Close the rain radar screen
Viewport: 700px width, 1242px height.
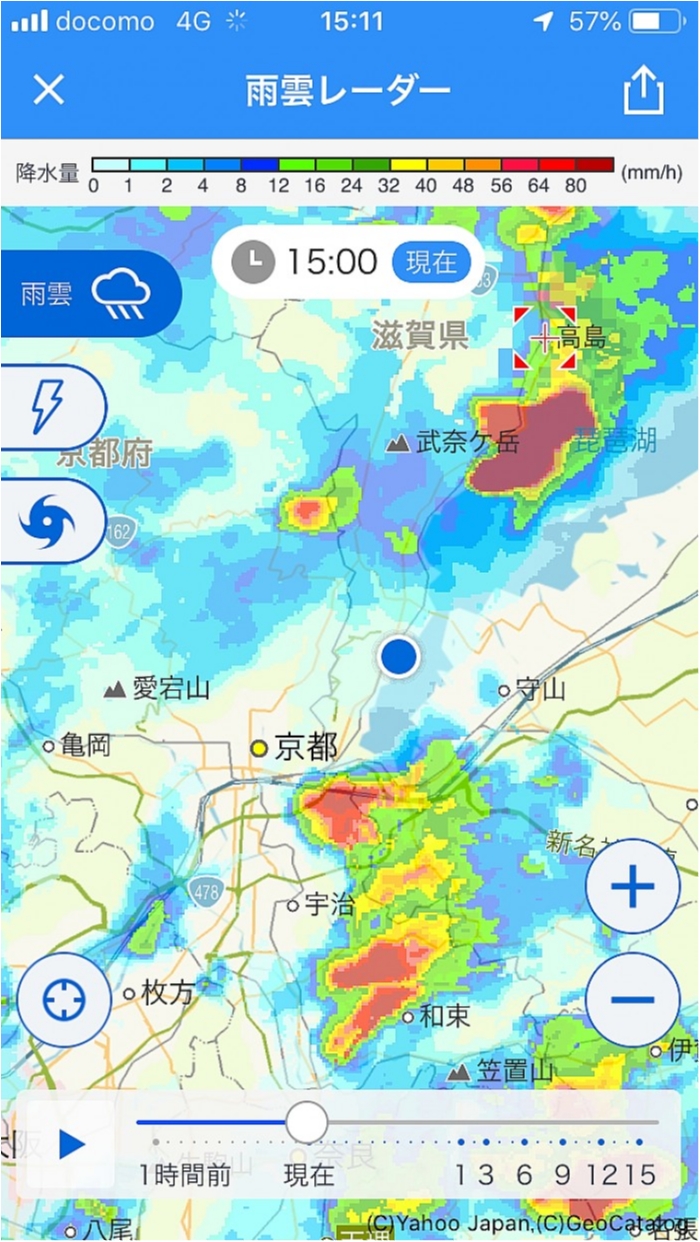[48, 90]
